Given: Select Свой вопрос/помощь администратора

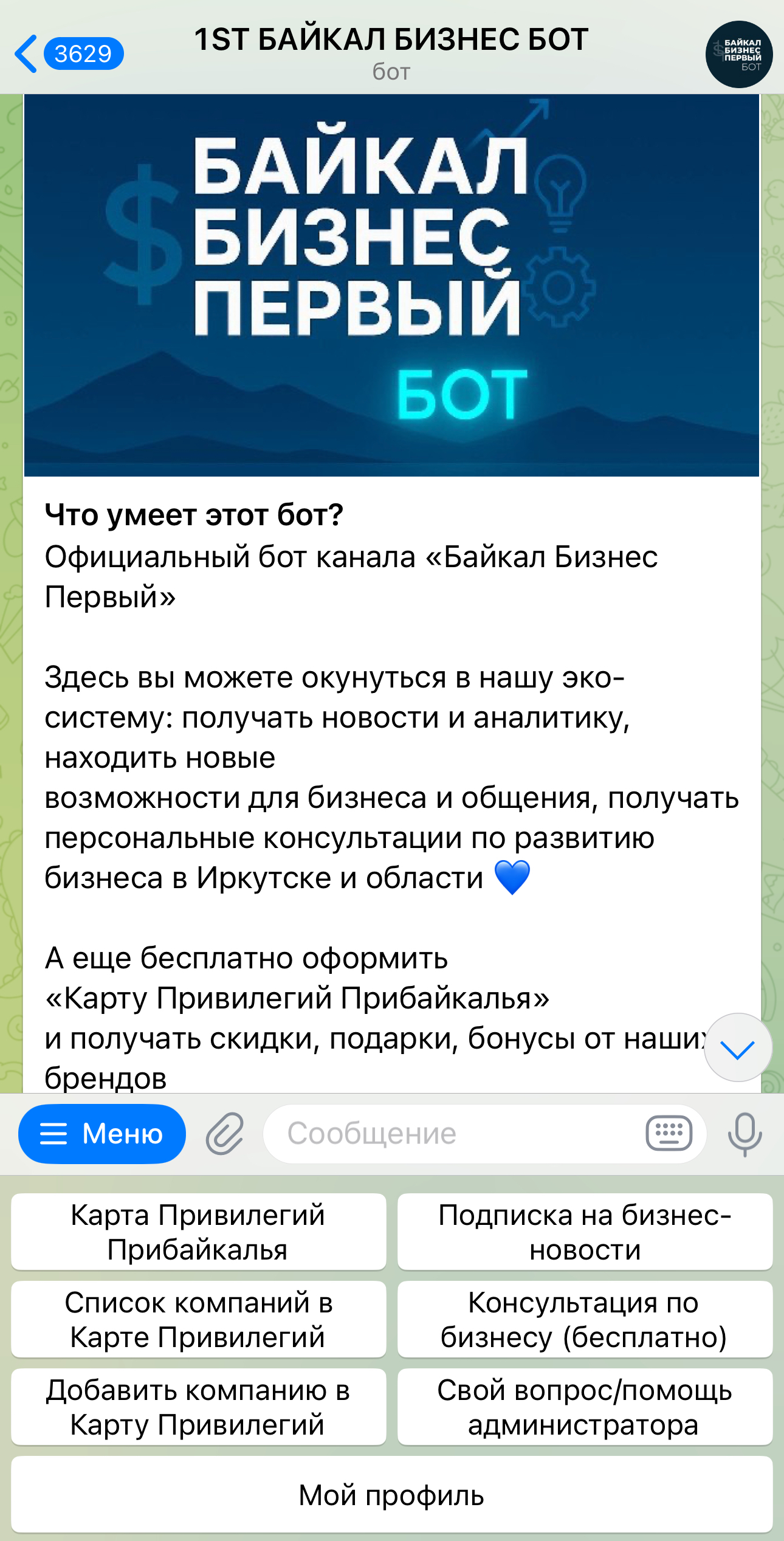Looking at the screenshot, I should tap(585, 1407).
